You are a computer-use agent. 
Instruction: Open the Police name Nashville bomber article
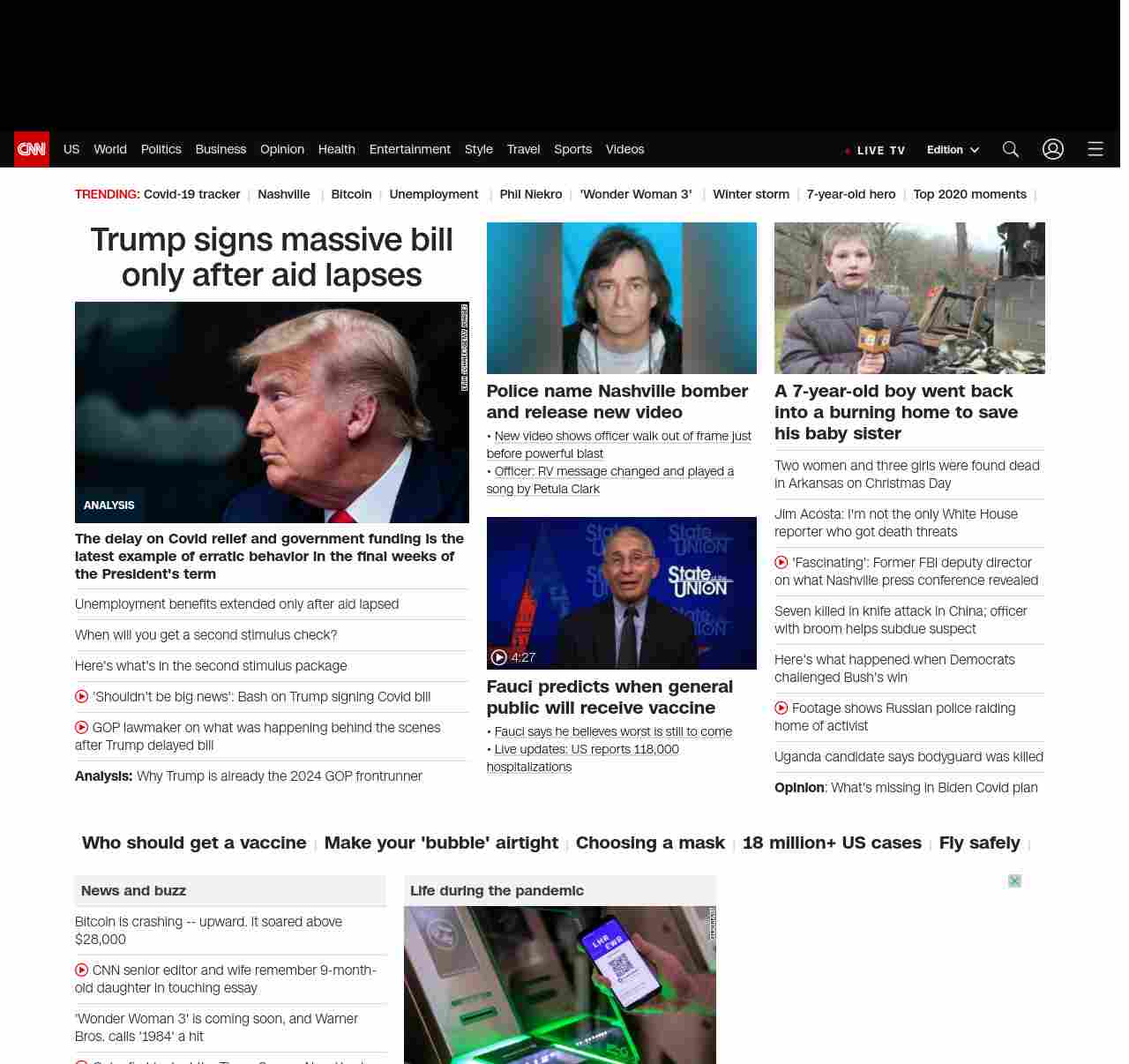tap(617, 401)
